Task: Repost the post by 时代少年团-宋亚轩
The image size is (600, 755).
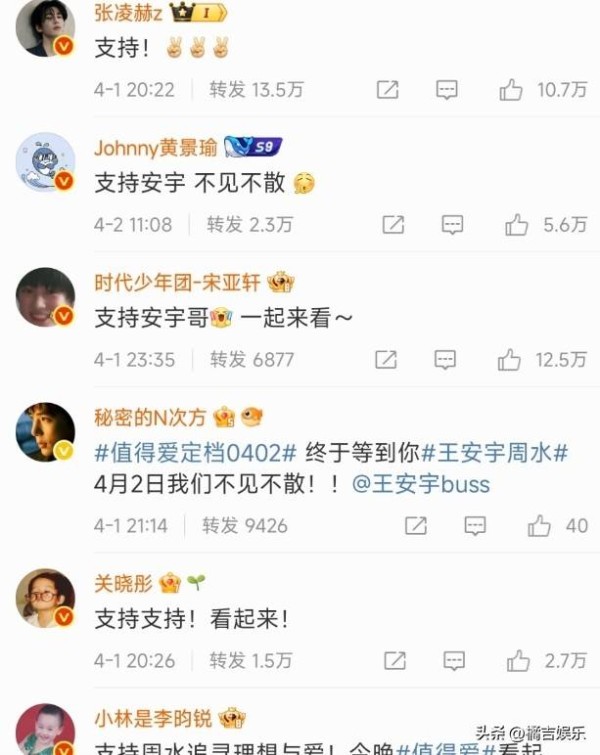Action: click(x=387, y=359)
